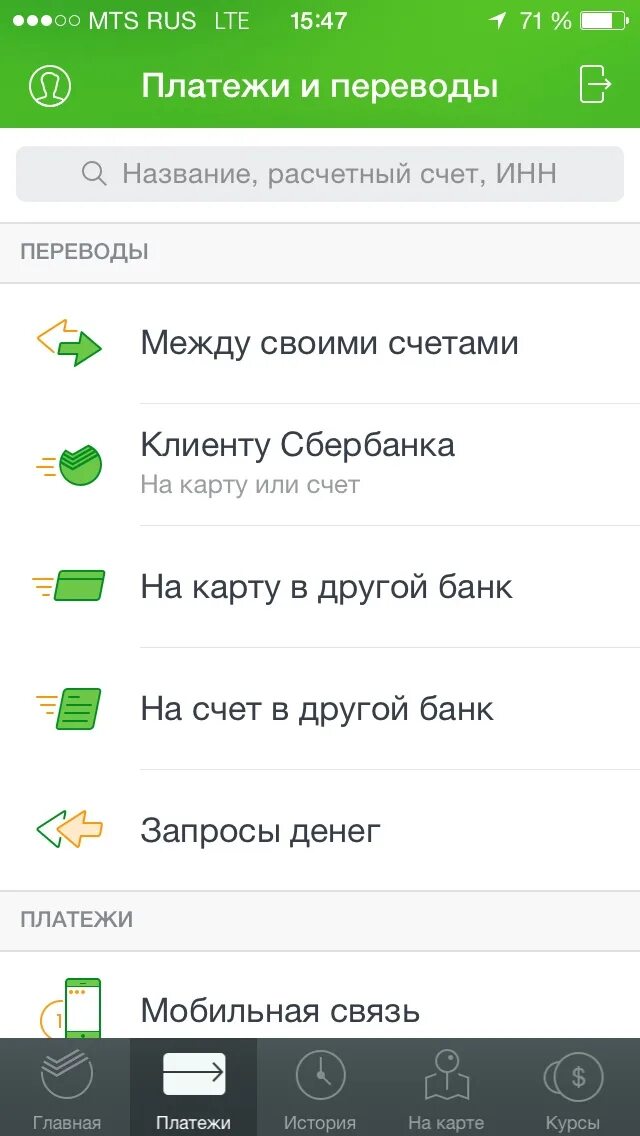The height and width of the screenshot is (1136, 640).
Task: Tap the logout exit icon
Action: click(594, 85)
